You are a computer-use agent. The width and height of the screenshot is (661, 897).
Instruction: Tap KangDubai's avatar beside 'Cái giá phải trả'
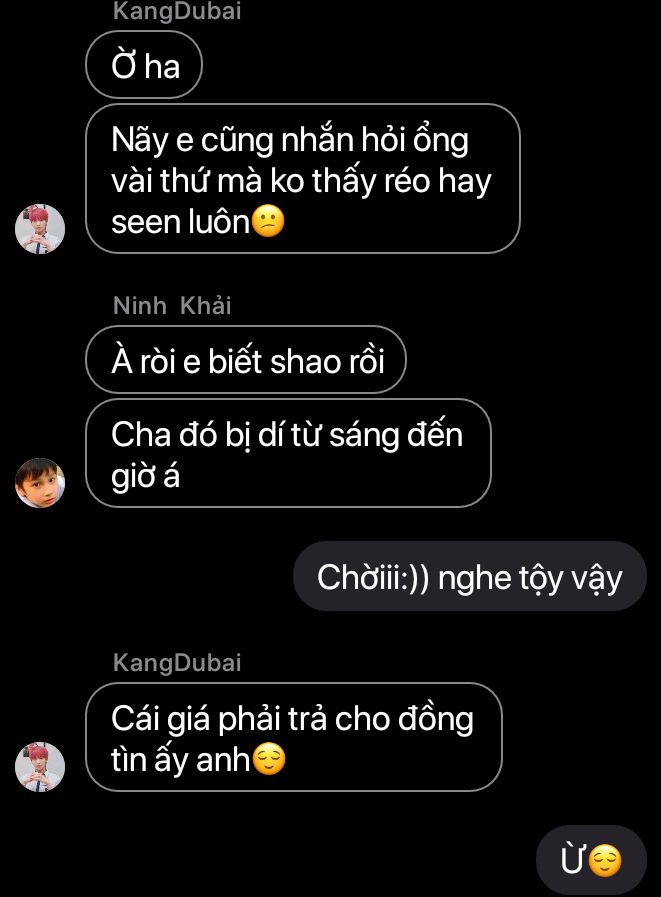40,767
